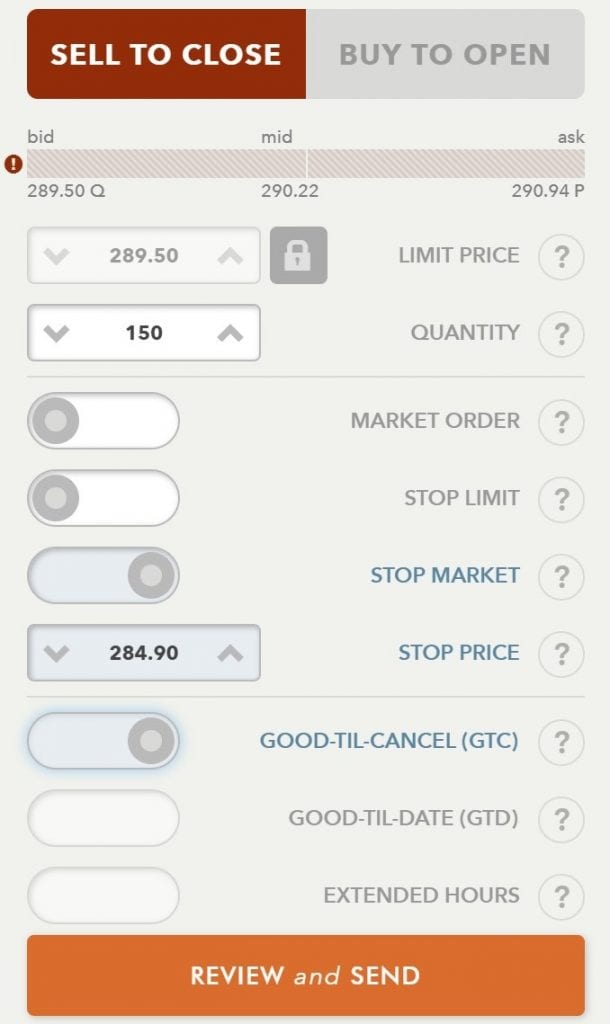Select the Sell to Close tab
This screenshot has width=610, height=1024.
pyautogui.click(x=166, y=54)
